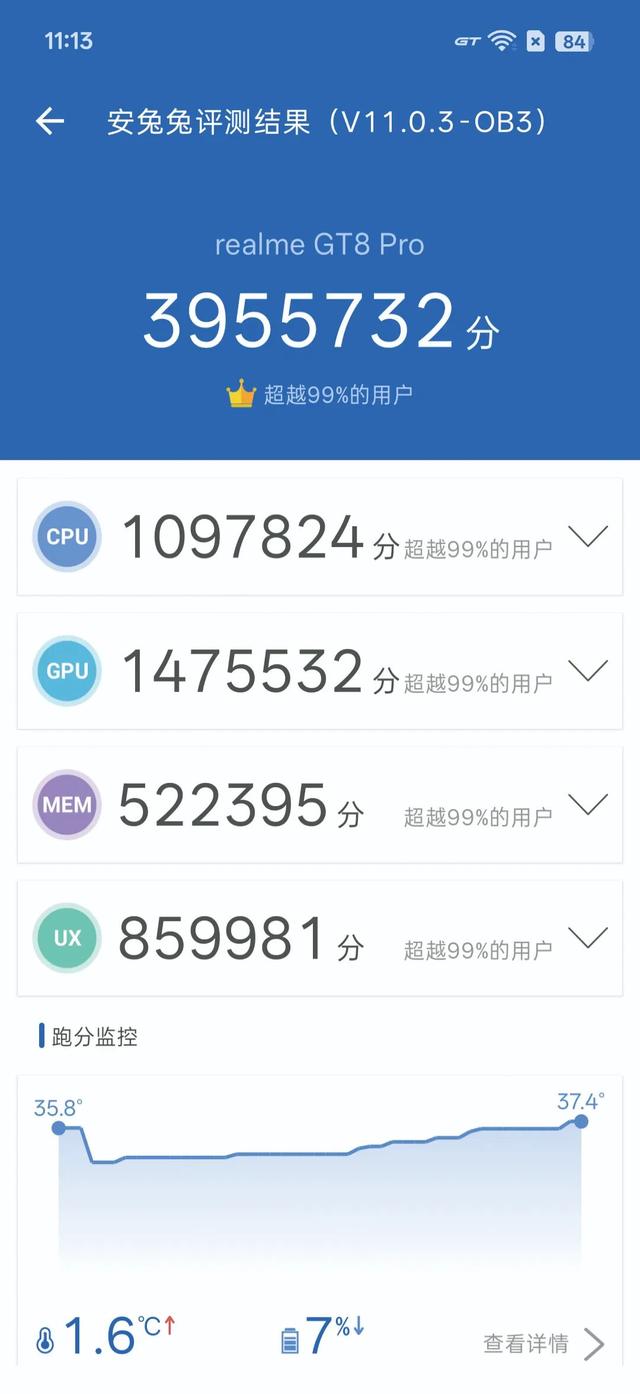Expand the UX score section
Viewport: 640px width, 1394px height.
pyautogui.click(x=587, y=938)
